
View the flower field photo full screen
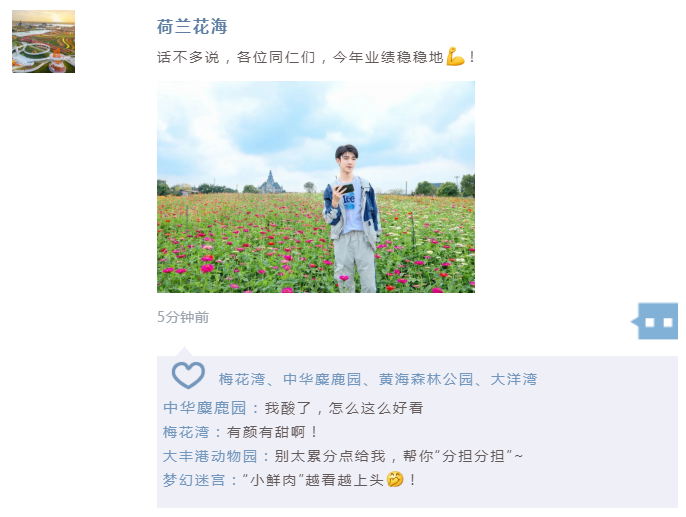315,187
